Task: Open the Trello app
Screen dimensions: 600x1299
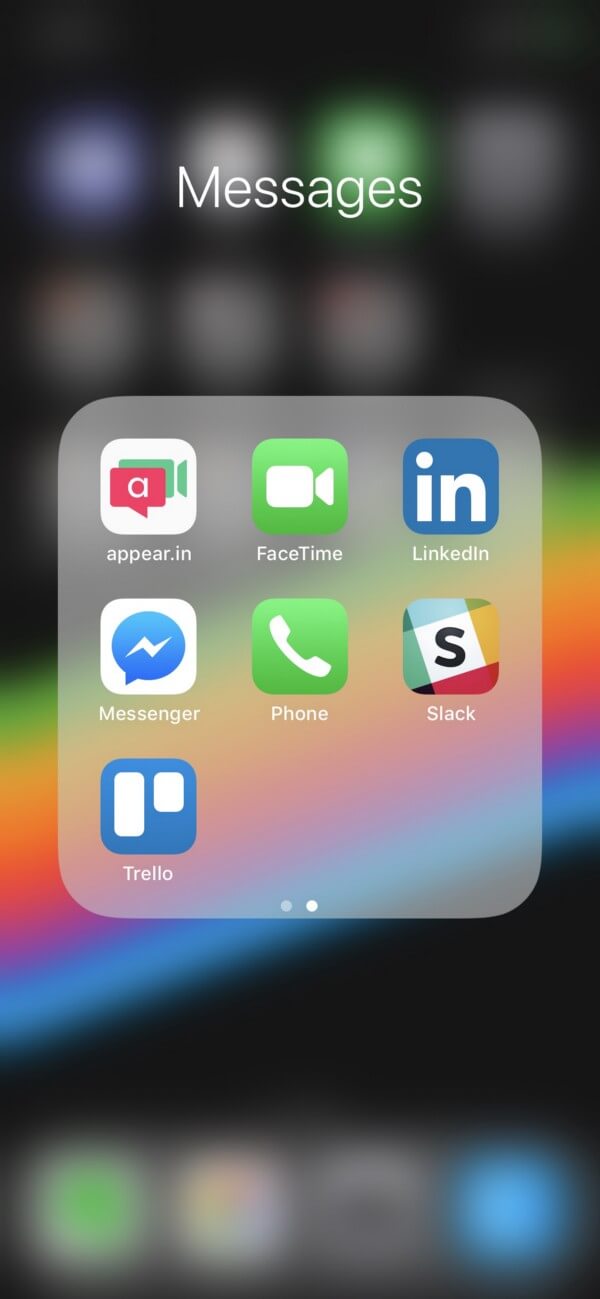Action: click(148, 806)
